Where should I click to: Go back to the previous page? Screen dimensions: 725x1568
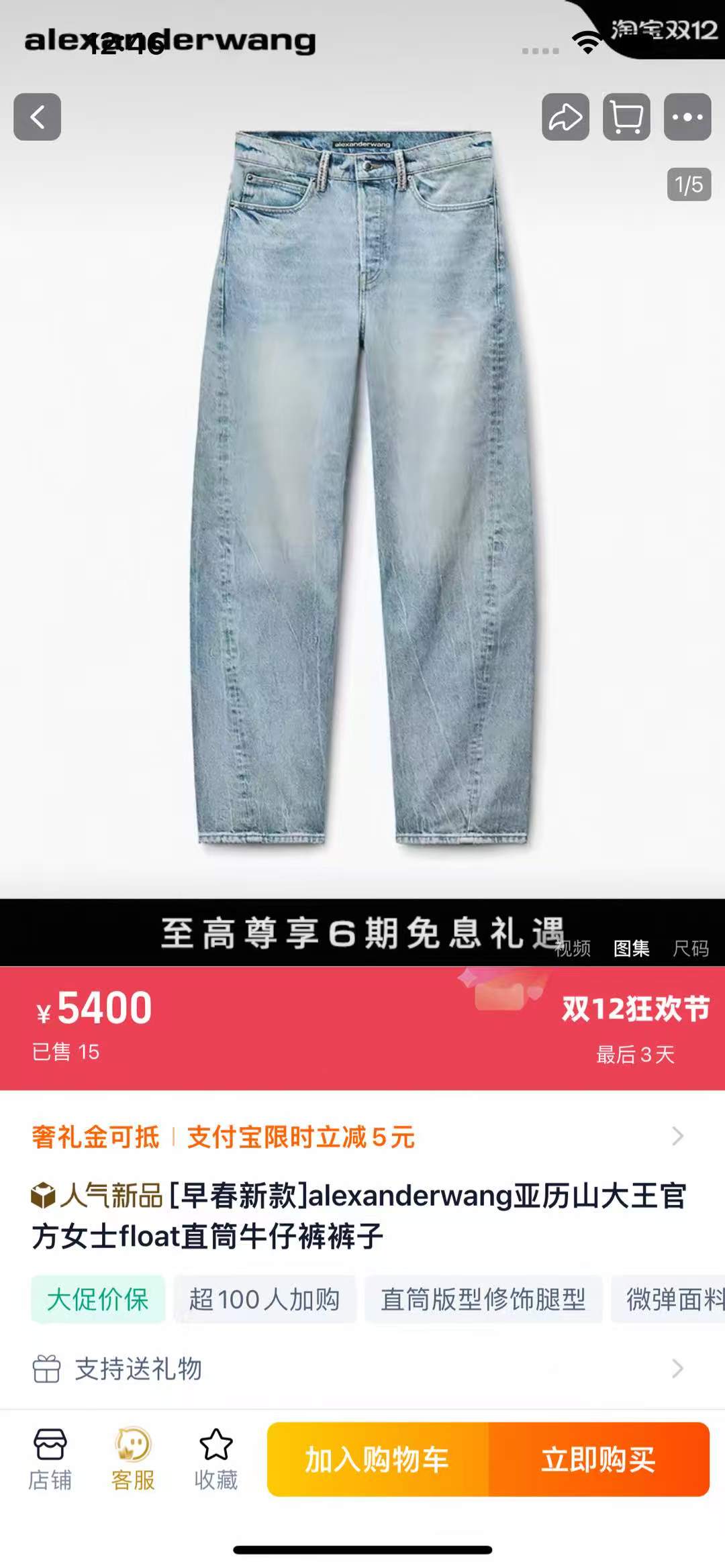(37, 117)
